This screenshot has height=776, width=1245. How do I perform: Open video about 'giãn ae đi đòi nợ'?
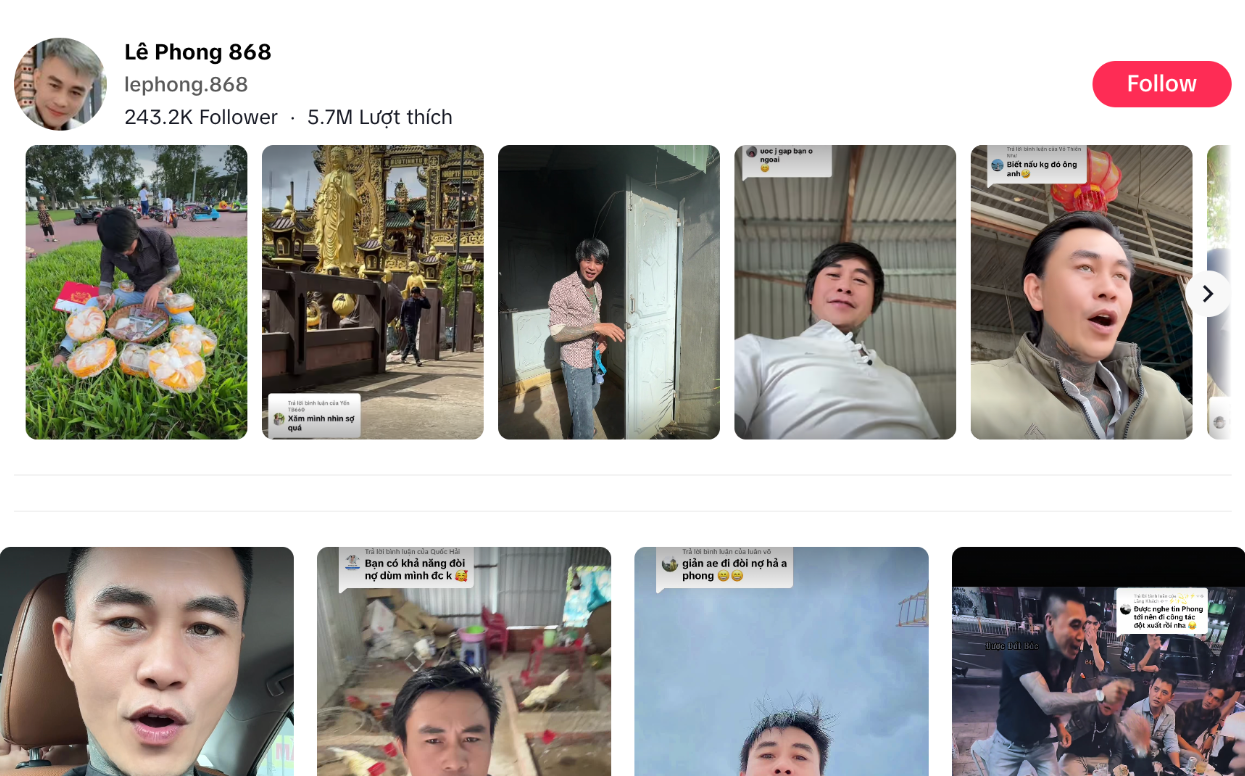(780, 660)
